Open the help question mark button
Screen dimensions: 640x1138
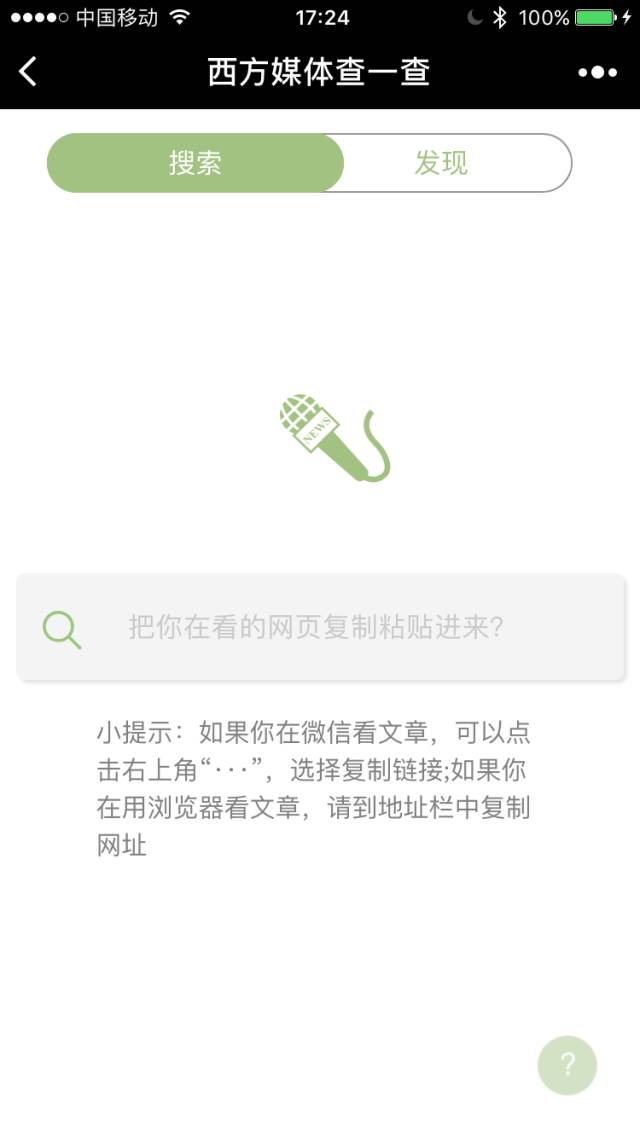[x=567, y=1065]
